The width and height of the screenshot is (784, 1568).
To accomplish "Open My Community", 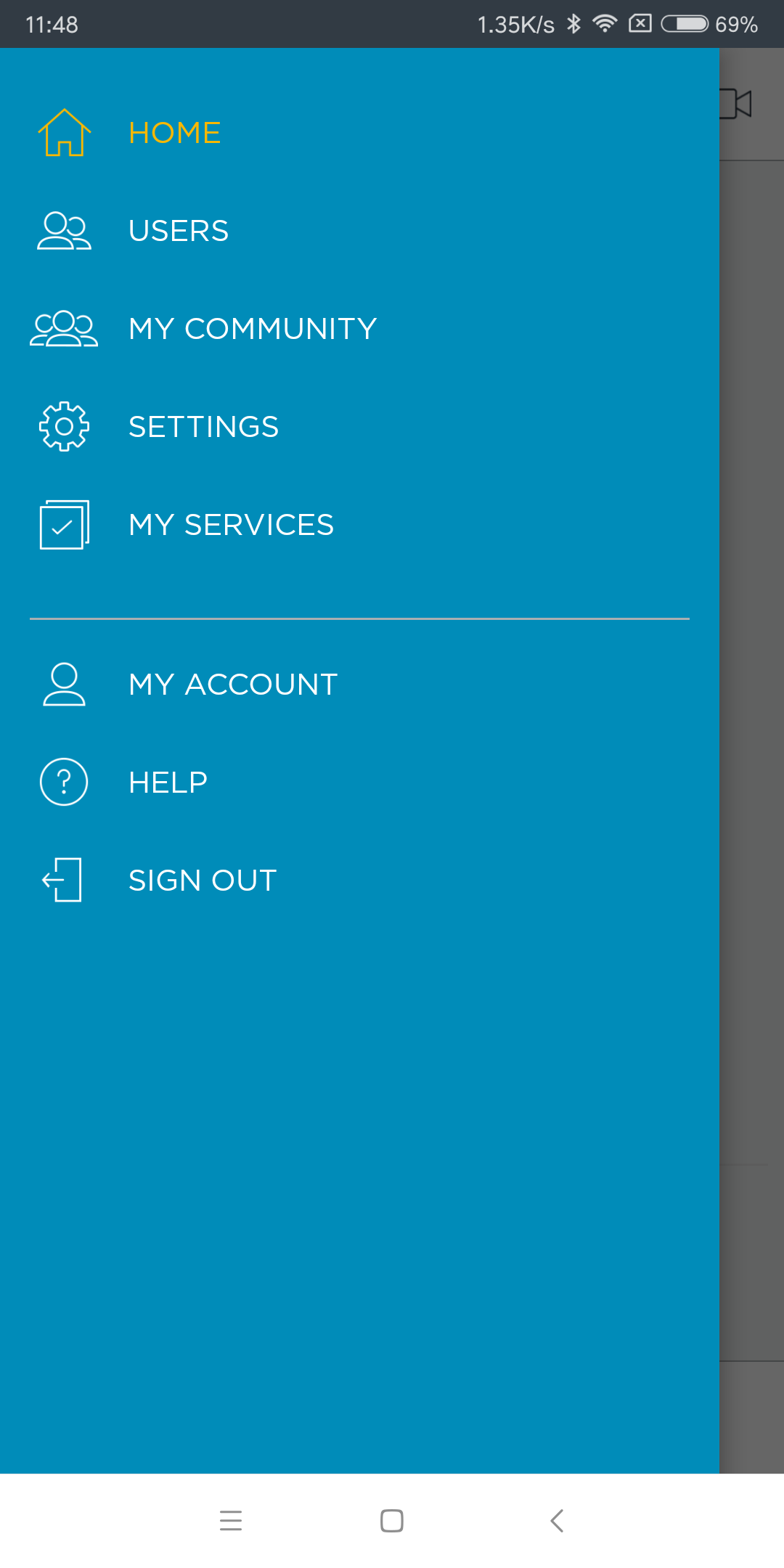I will pos(359,329).
